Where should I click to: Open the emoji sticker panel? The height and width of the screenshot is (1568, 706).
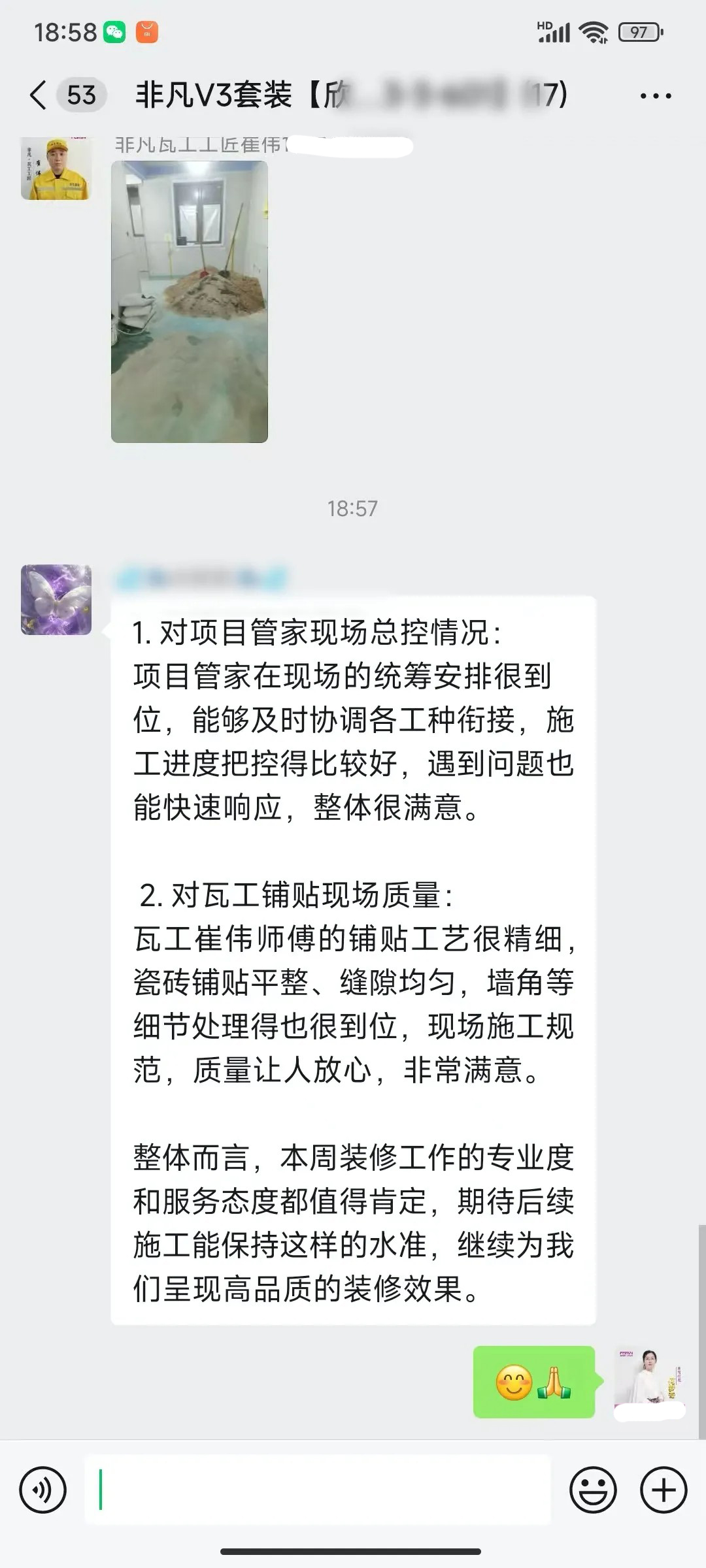(x=593, y=1490)
